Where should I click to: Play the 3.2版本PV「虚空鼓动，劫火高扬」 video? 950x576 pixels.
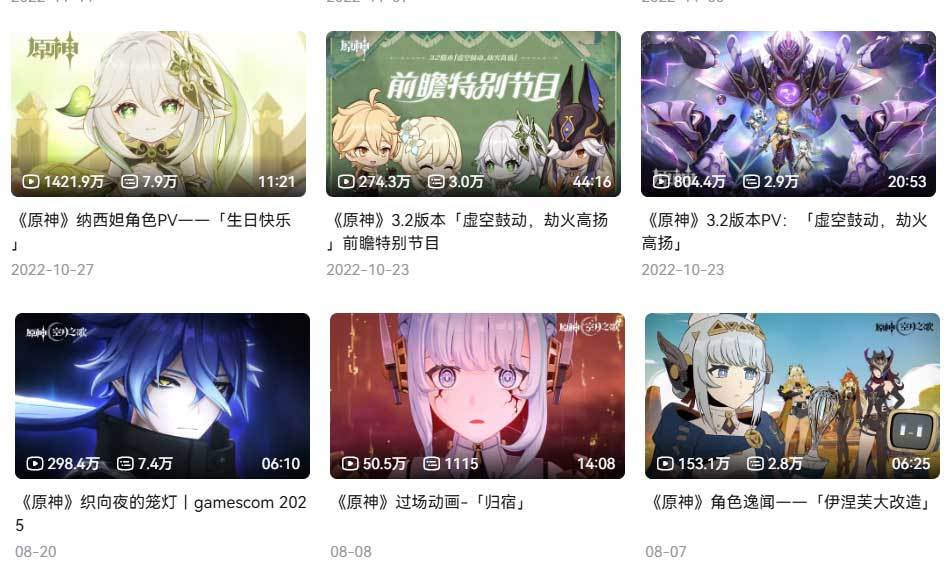[788, 113]
